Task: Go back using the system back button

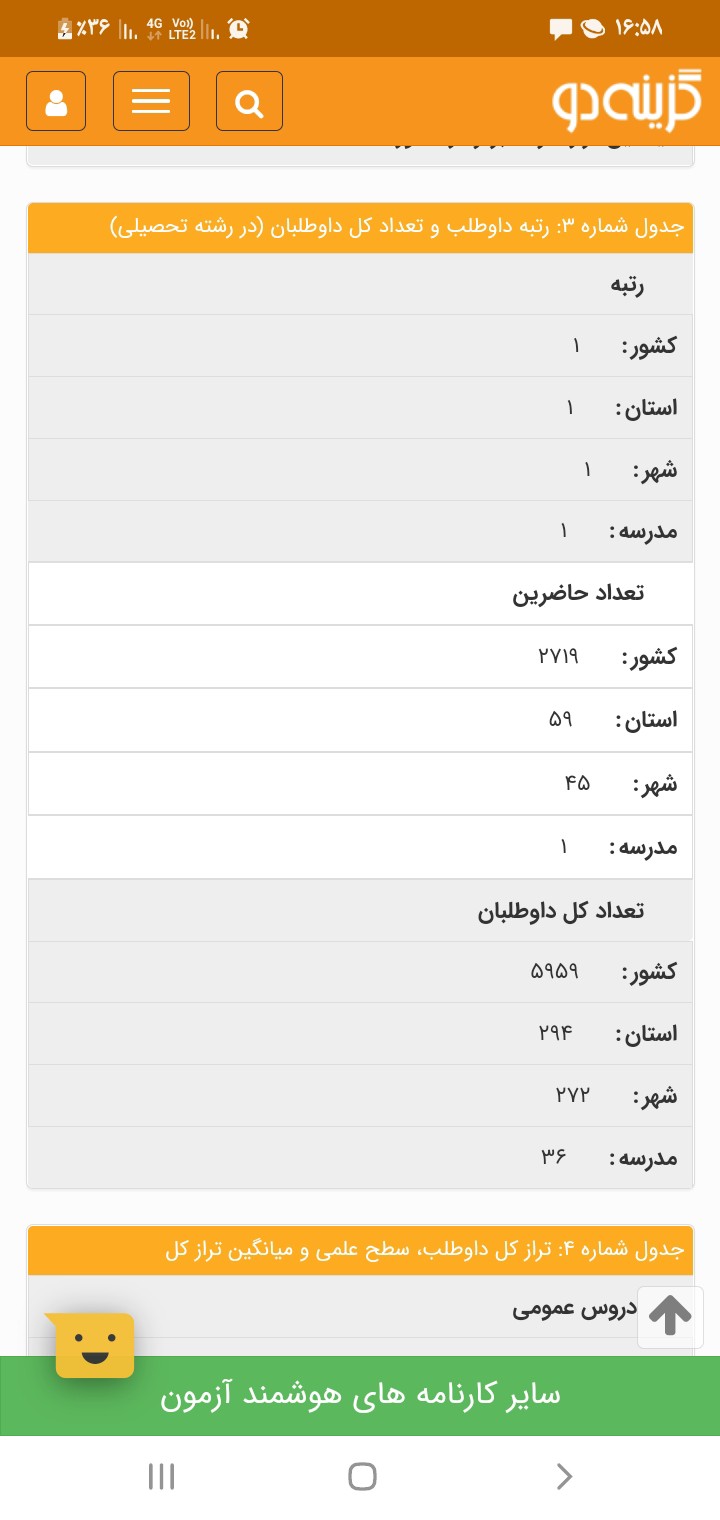Action: 564,1476
